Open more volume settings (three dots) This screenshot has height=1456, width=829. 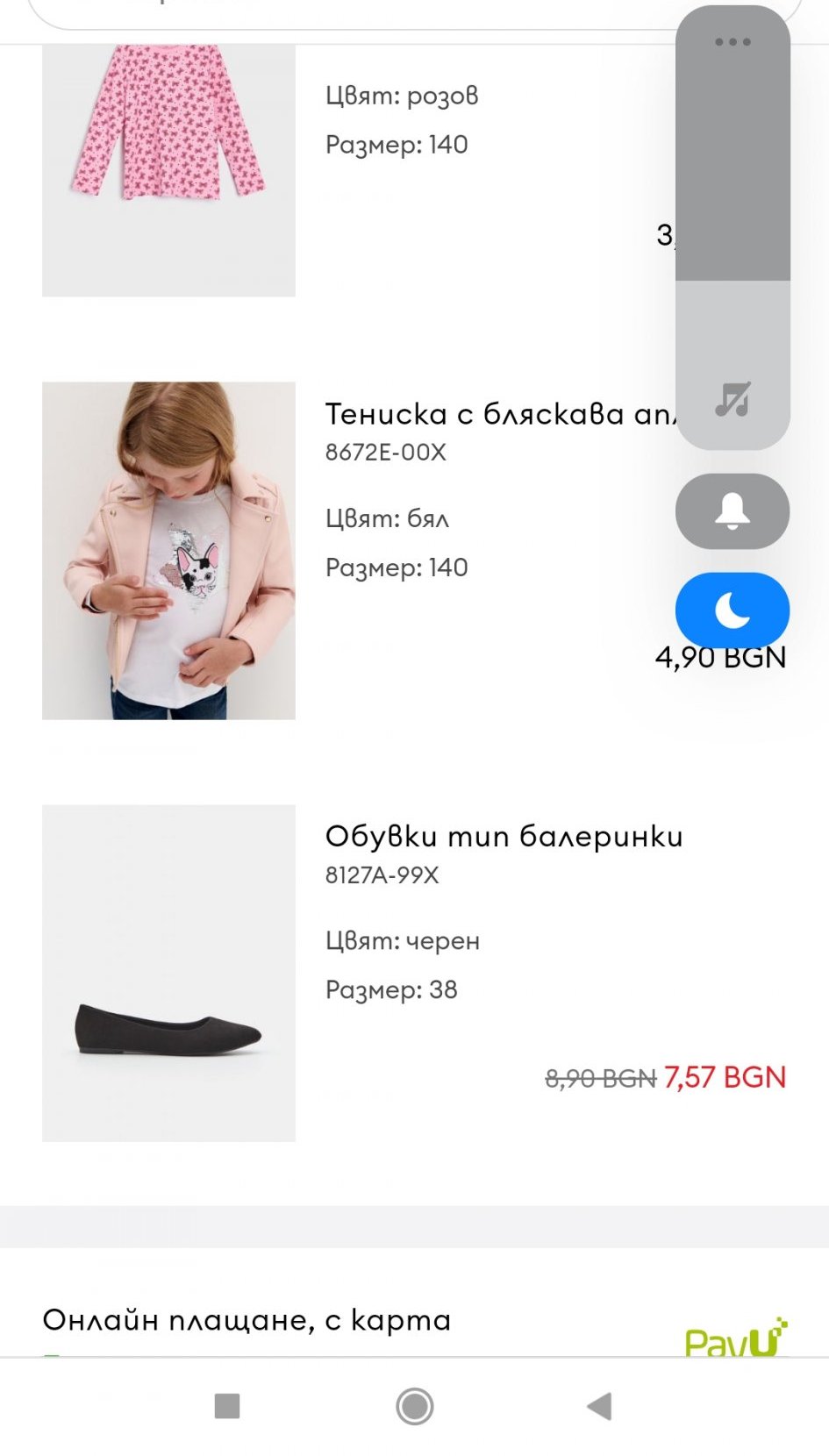[733, 42]
